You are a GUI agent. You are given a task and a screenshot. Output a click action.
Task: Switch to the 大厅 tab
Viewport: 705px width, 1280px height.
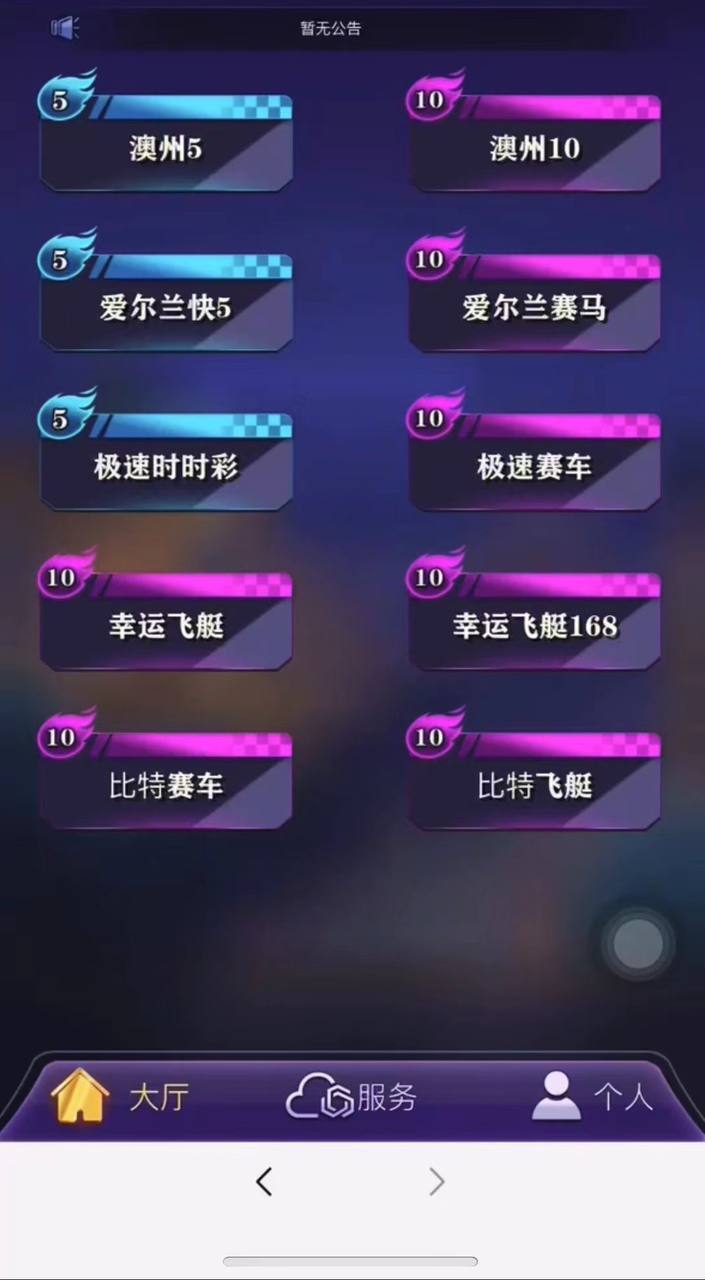pyautogui.click(x=120, y=1097)
